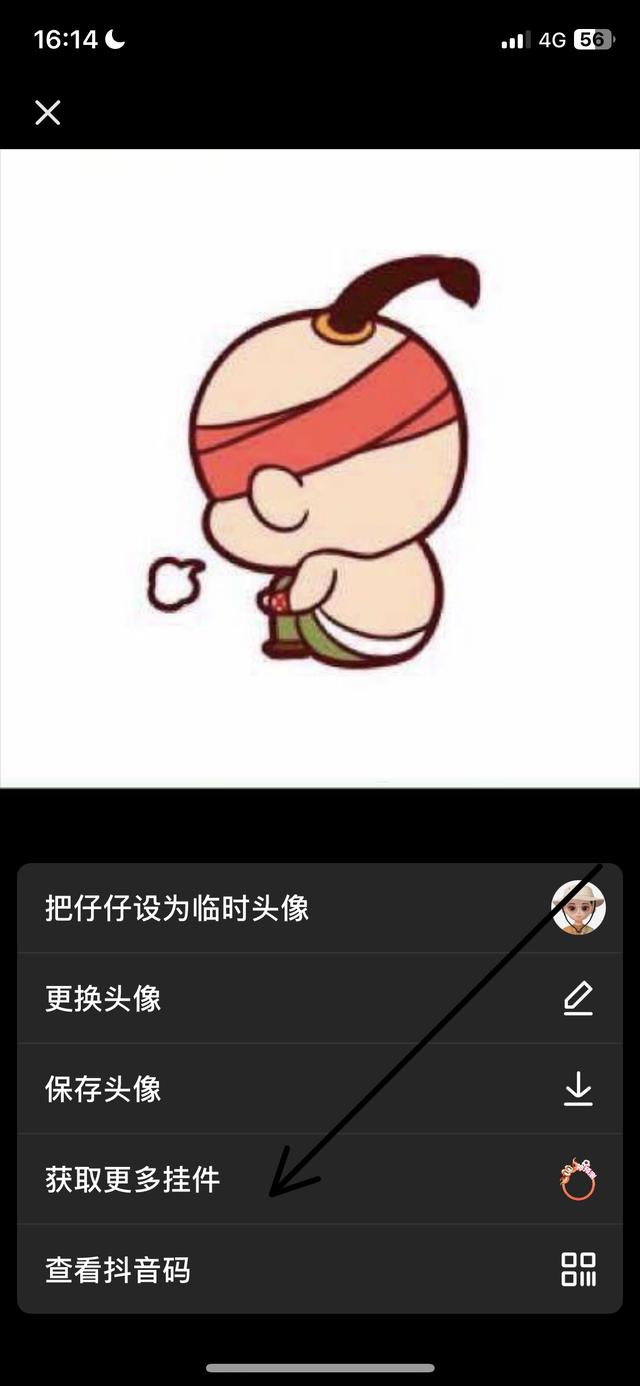This screenshot has height=1386, width=640.
Task: Close the avatar preview with the X
Action: pyautogui.click(x=48, y=112)
